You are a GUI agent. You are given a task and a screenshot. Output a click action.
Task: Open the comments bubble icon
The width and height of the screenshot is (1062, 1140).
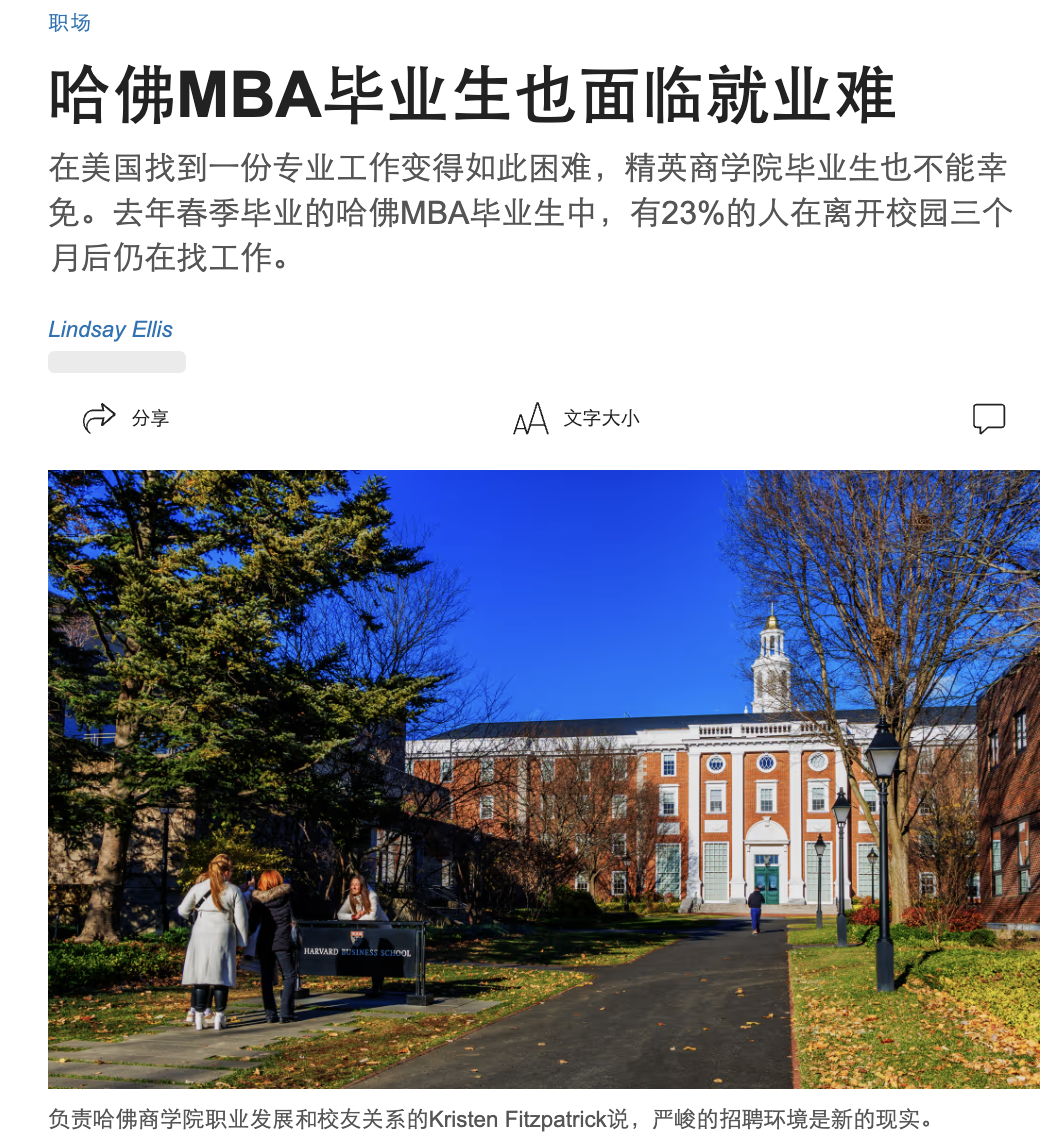[988, 418]
